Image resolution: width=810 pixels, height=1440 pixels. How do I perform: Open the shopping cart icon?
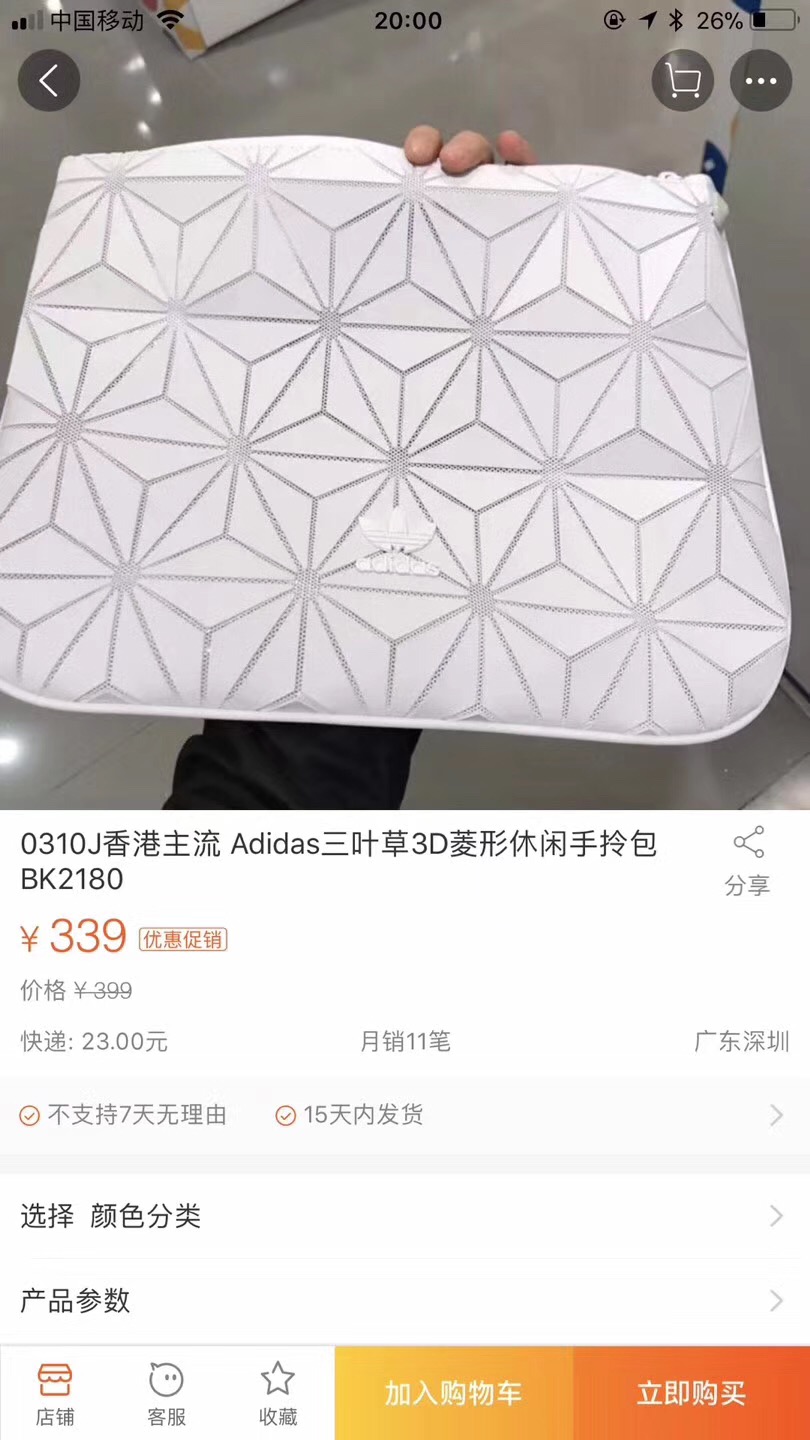click(683, 80)
